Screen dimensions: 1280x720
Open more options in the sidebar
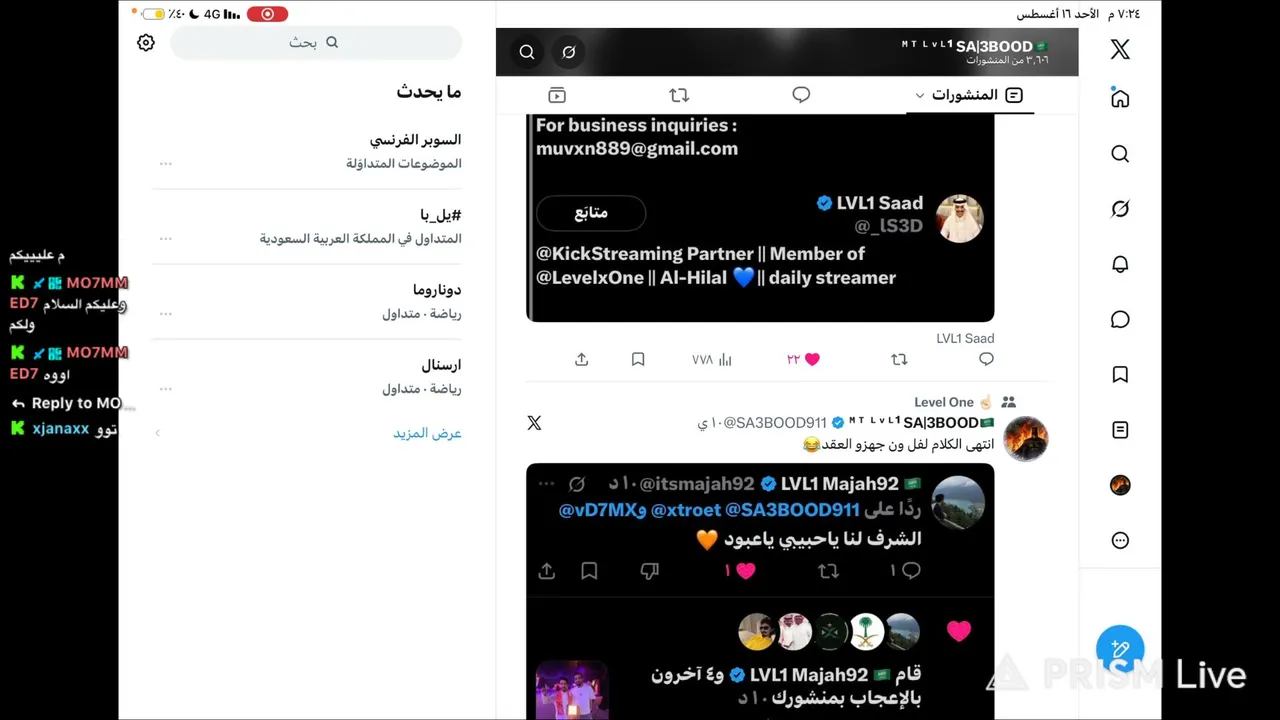pyautogui.click(x=1120, y=540)
